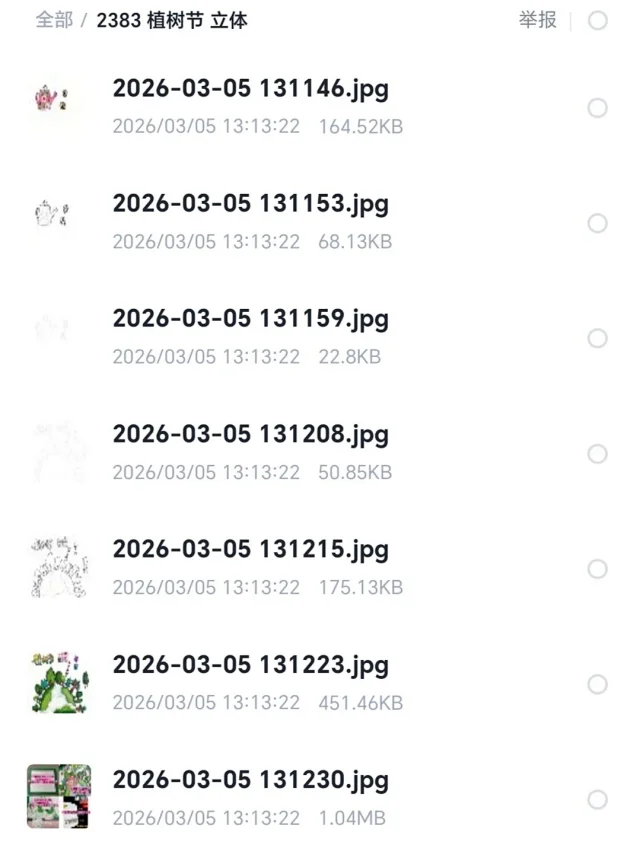Select the 131215.jpg checkbox
This screenshot has width=640, height=851.
click(597, 569)
